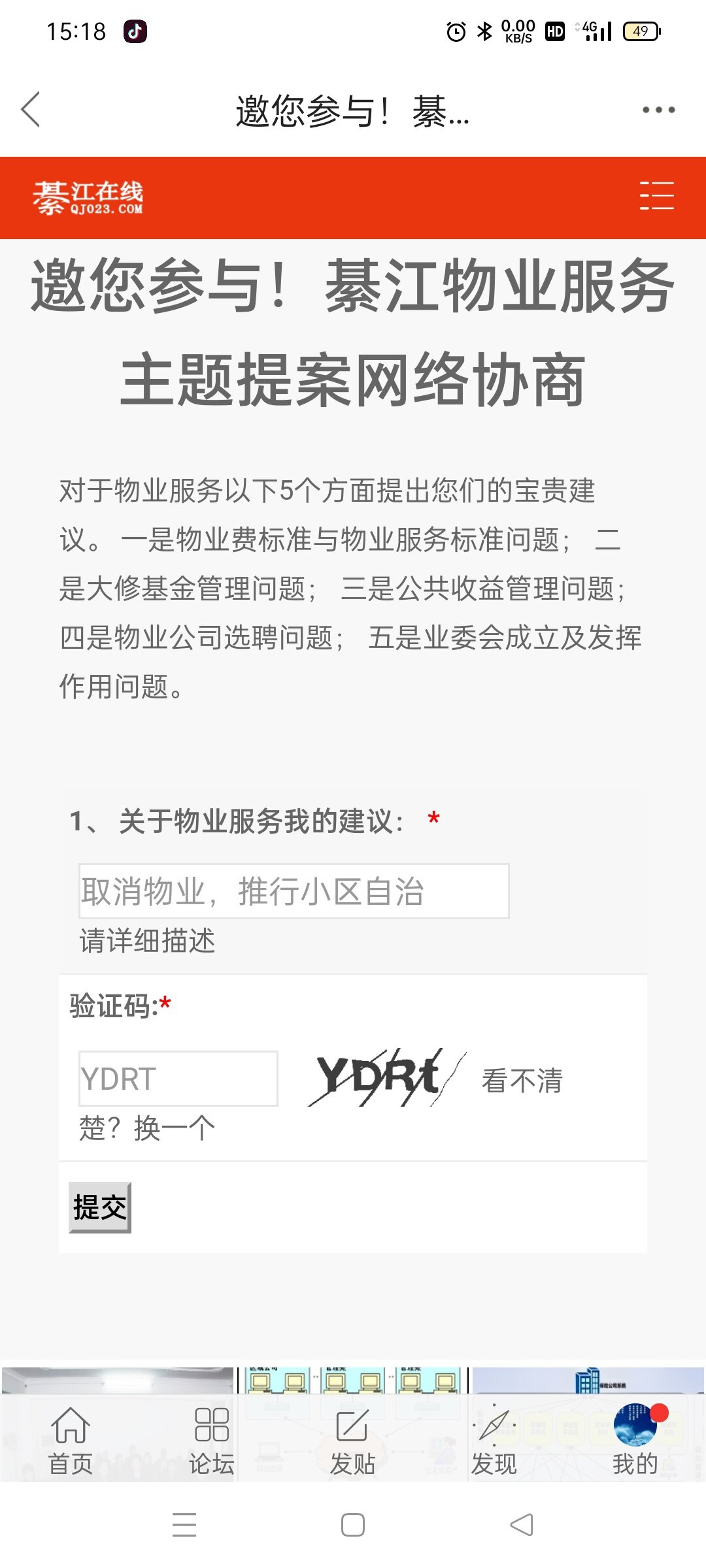The width and height of the screenshot is (706, 1568).
Task: Switch to the 首页 tab
Action: 71,1441
